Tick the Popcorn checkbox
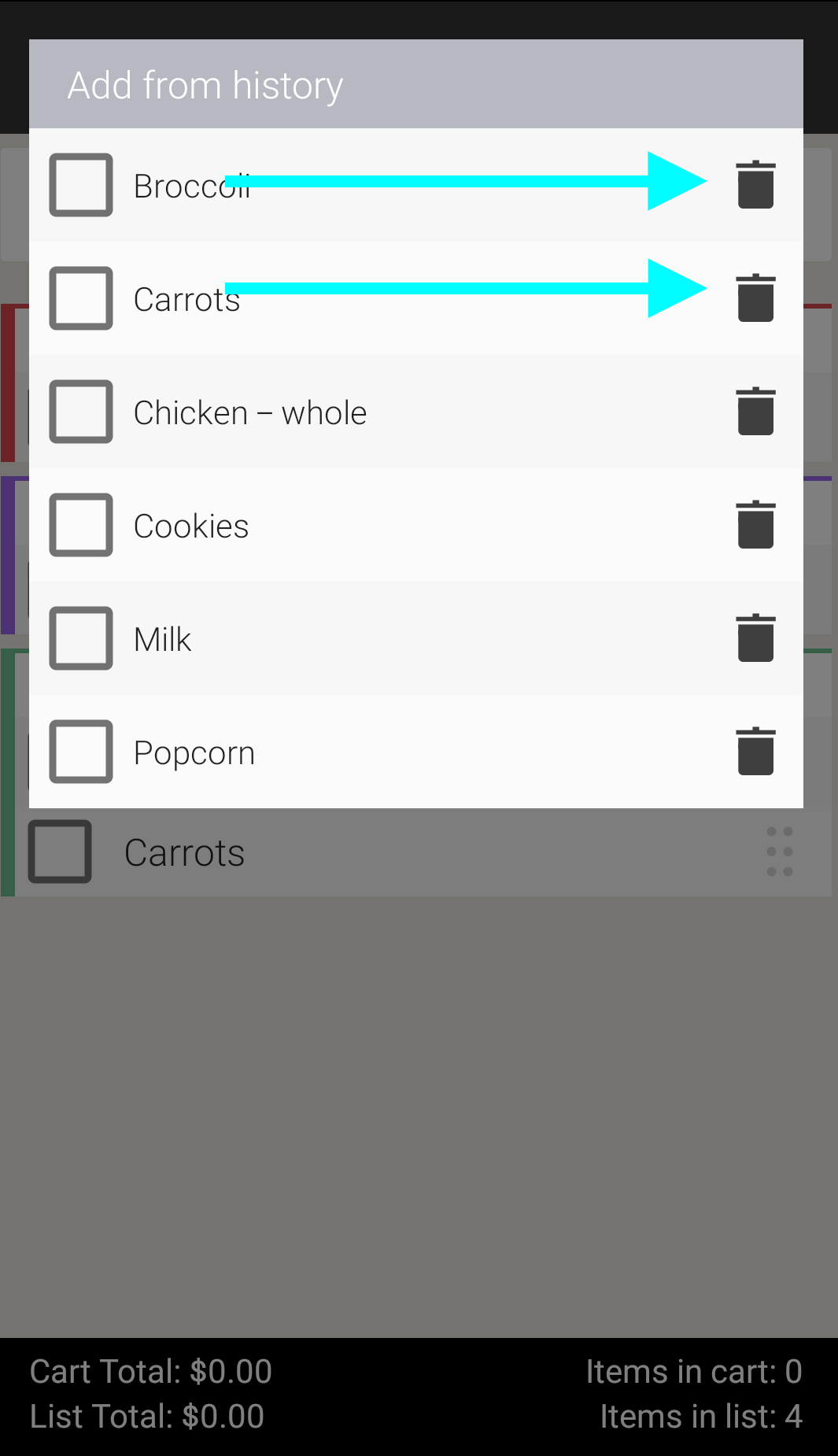The image size is (838, 1456). (x=81, y=752)
